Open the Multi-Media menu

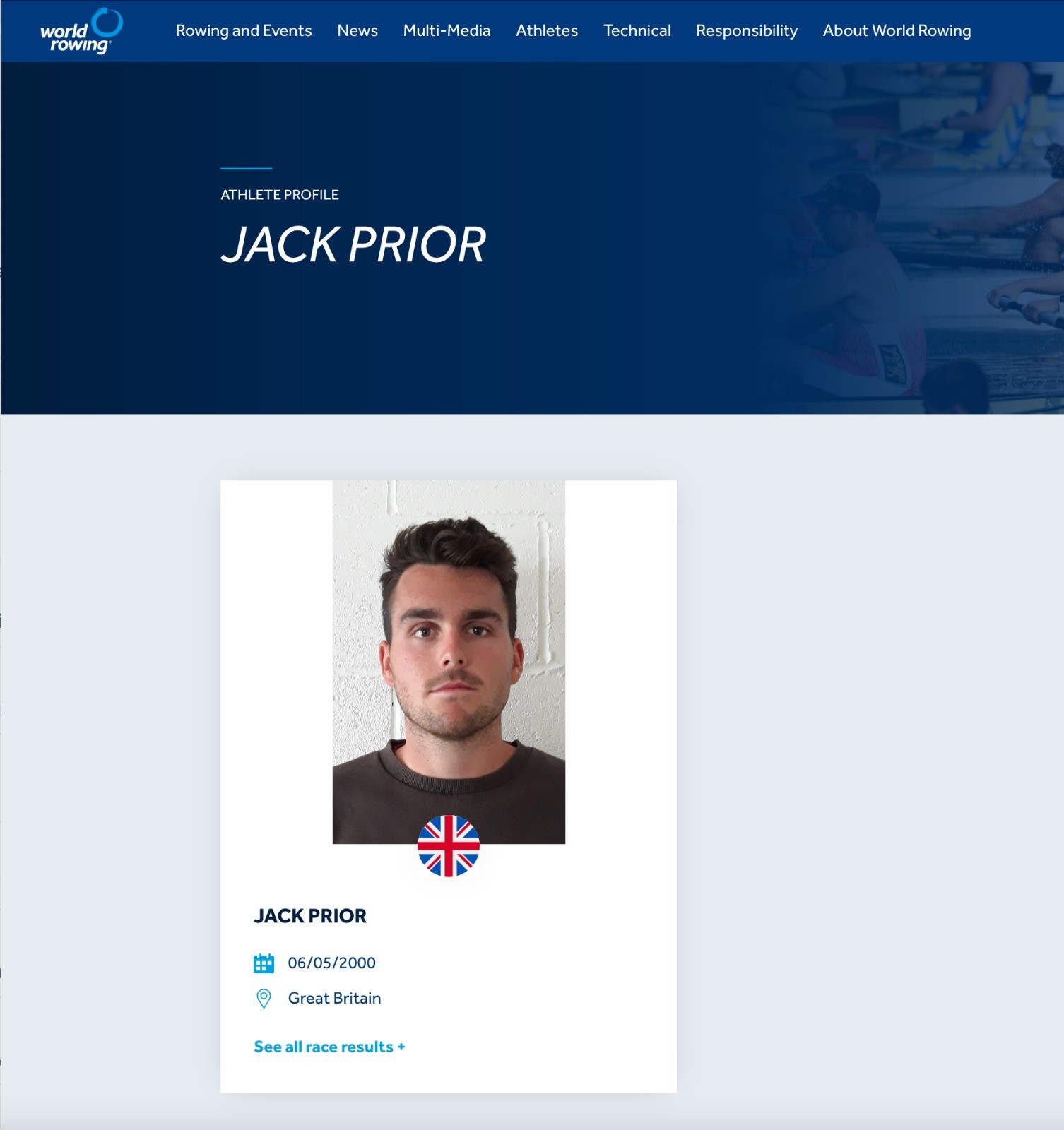447,31
